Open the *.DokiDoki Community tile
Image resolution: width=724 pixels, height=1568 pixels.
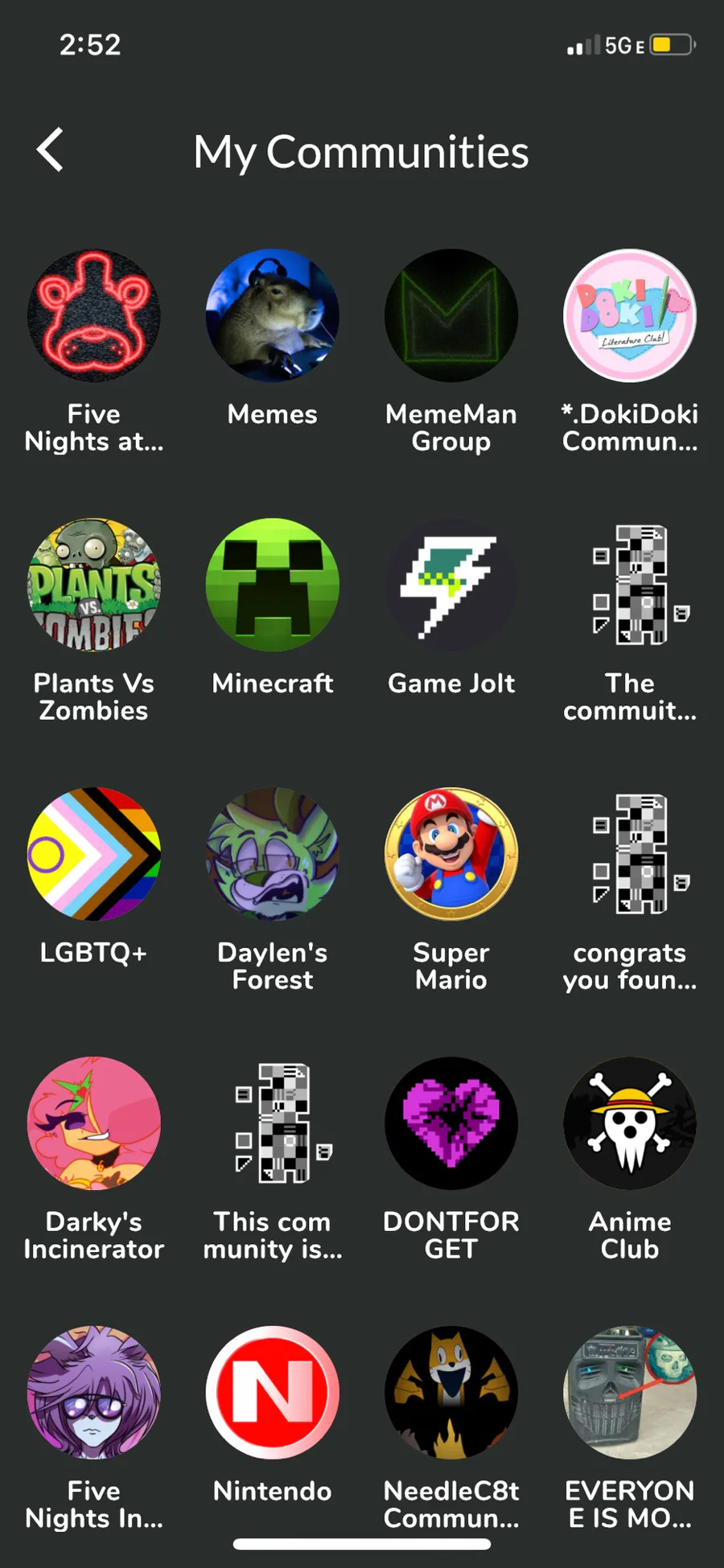point(630,315)
